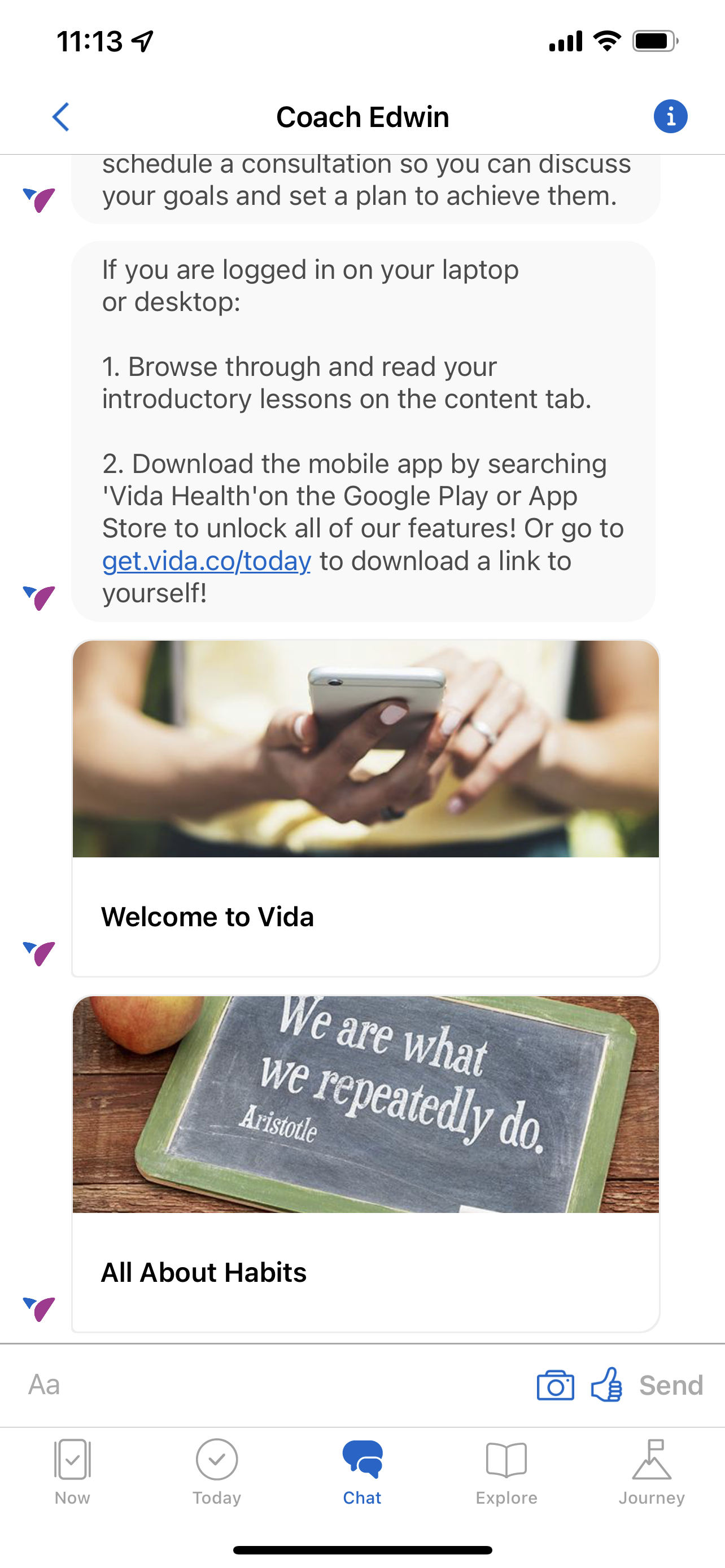Open the info icon for Coach Edwin
This screenshot has width=725, height=1568.
tap(670, 116)
